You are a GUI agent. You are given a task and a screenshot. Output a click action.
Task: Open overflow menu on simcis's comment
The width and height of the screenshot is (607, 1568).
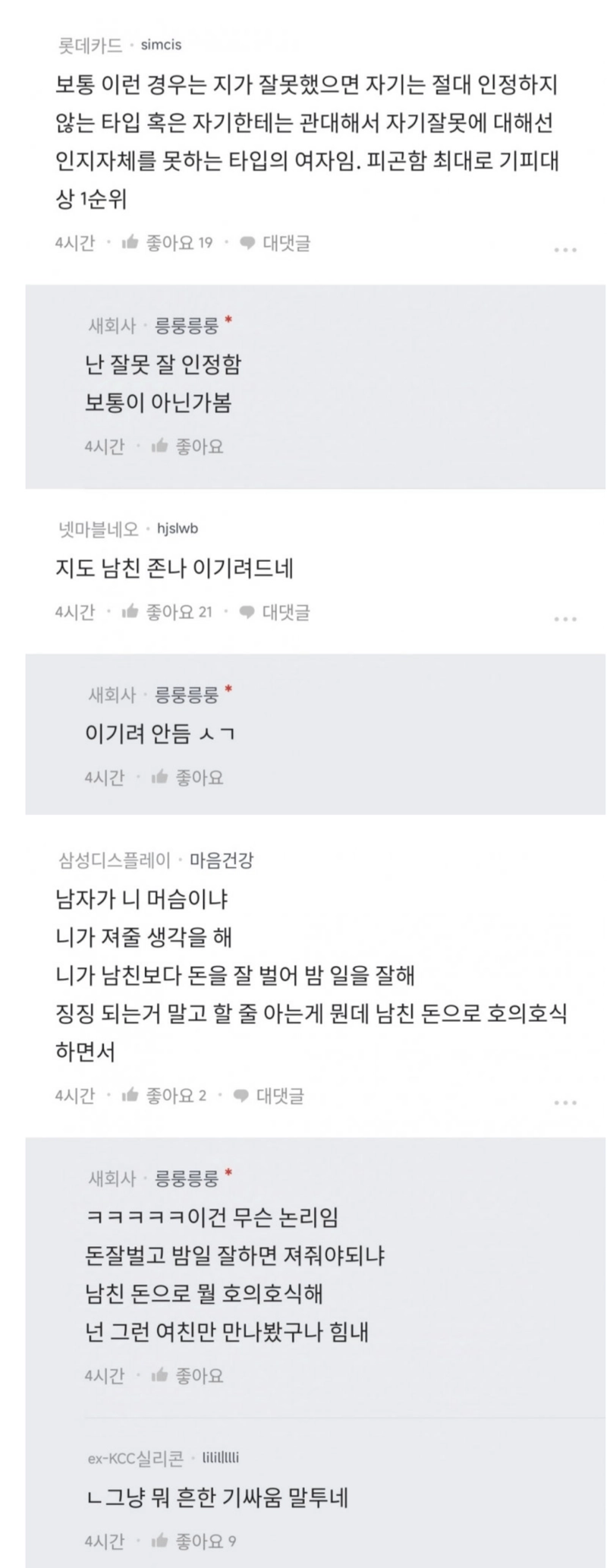tap(565, 250)
